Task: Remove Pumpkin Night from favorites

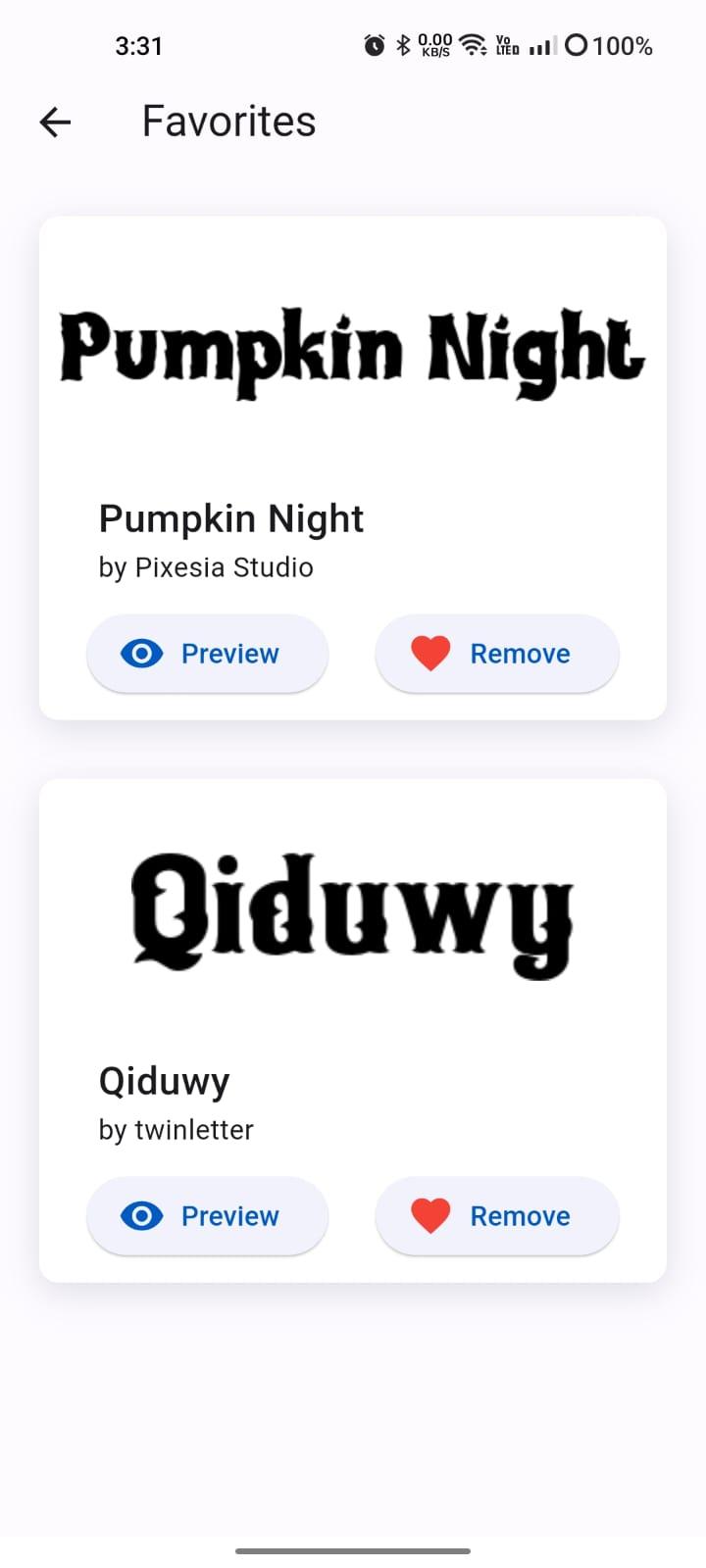Action: pyautogui.click(x=497, y=654)
